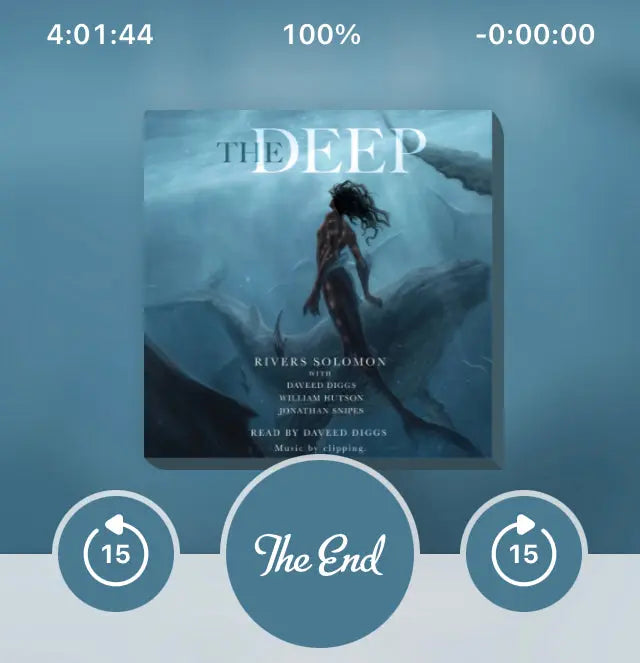Open The Deep audiobook cover

[x=319, y=284]
